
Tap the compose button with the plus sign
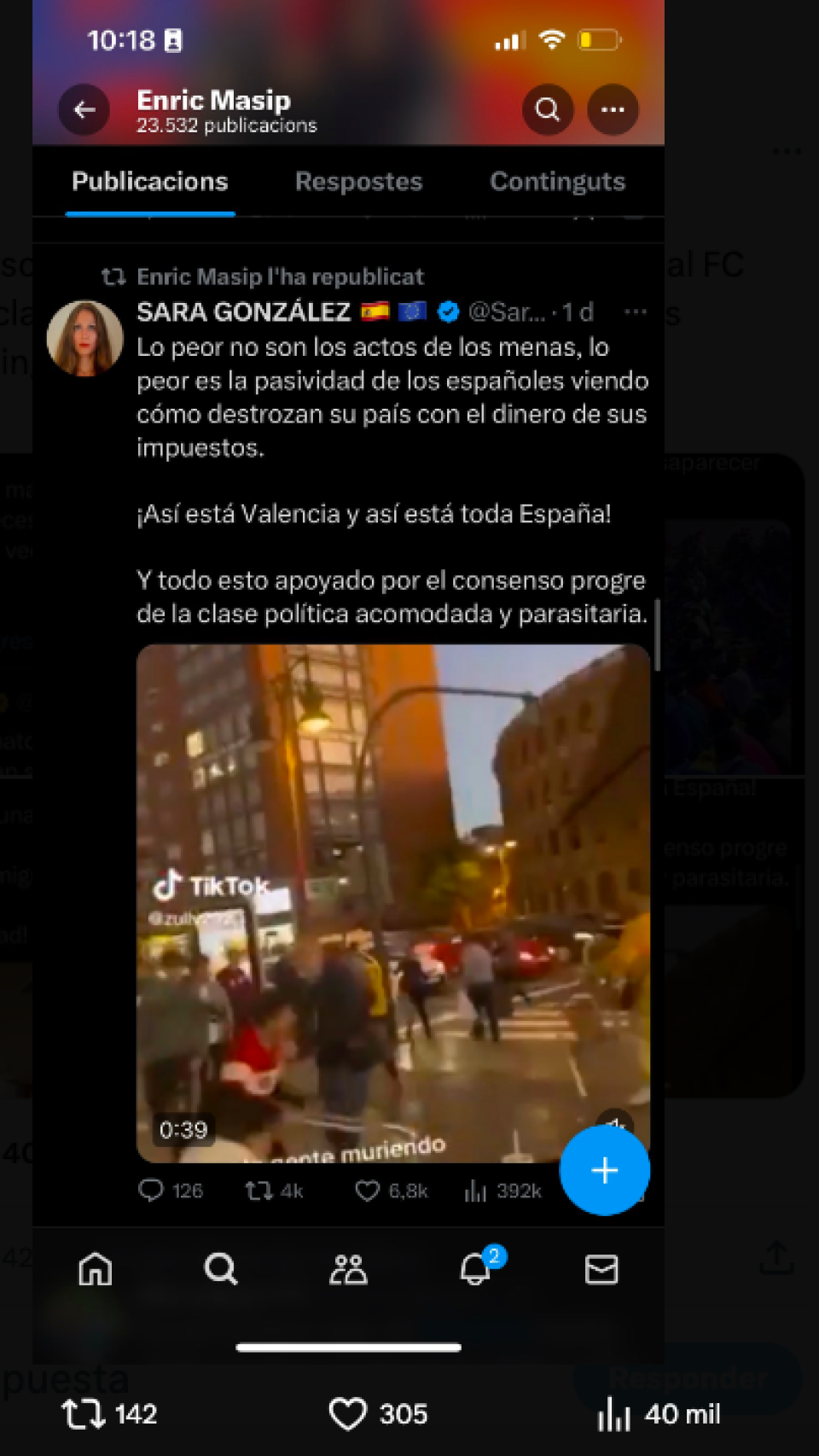605,1170
